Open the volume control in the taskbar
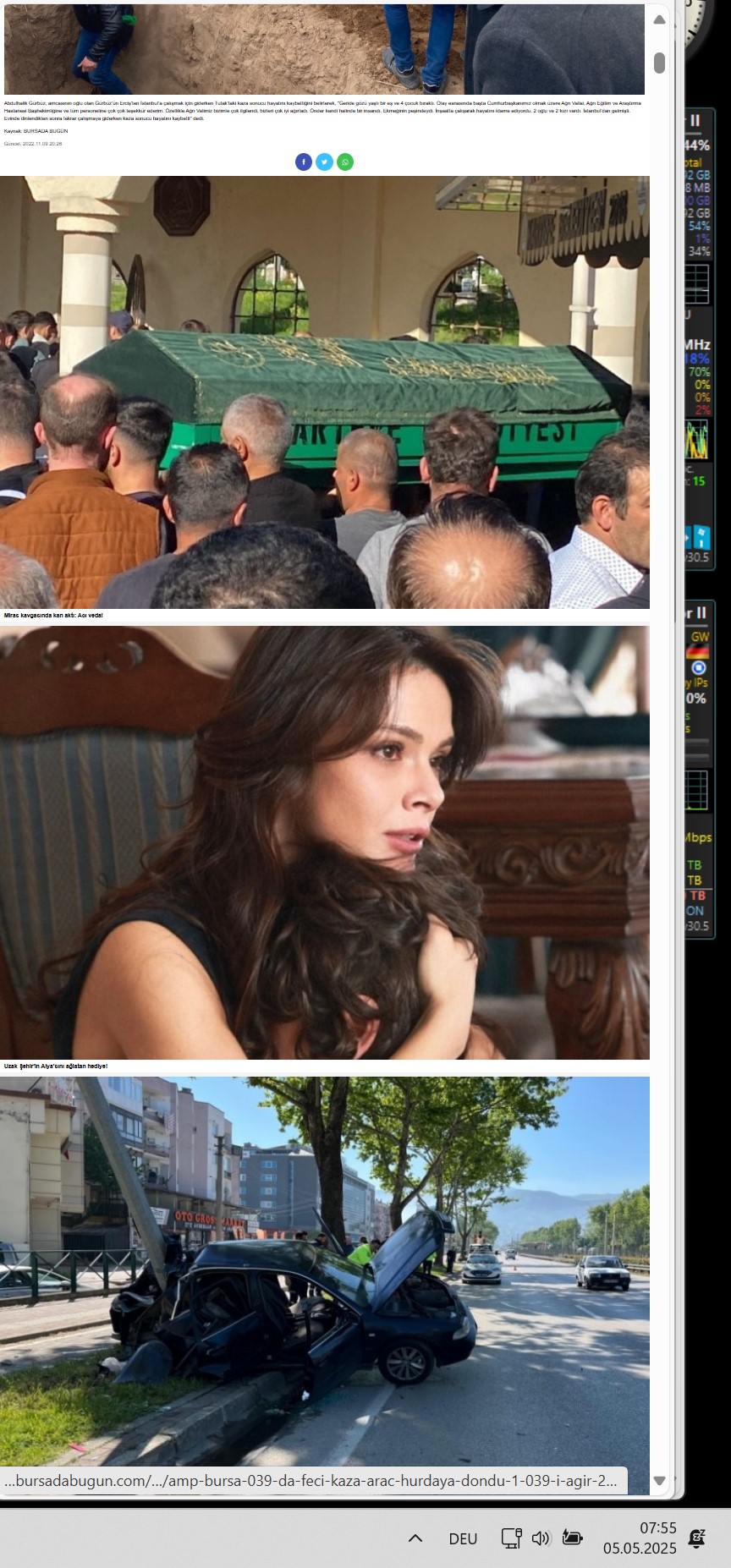Screen dimensions: 731x1568 click(x=541, y=1538)
